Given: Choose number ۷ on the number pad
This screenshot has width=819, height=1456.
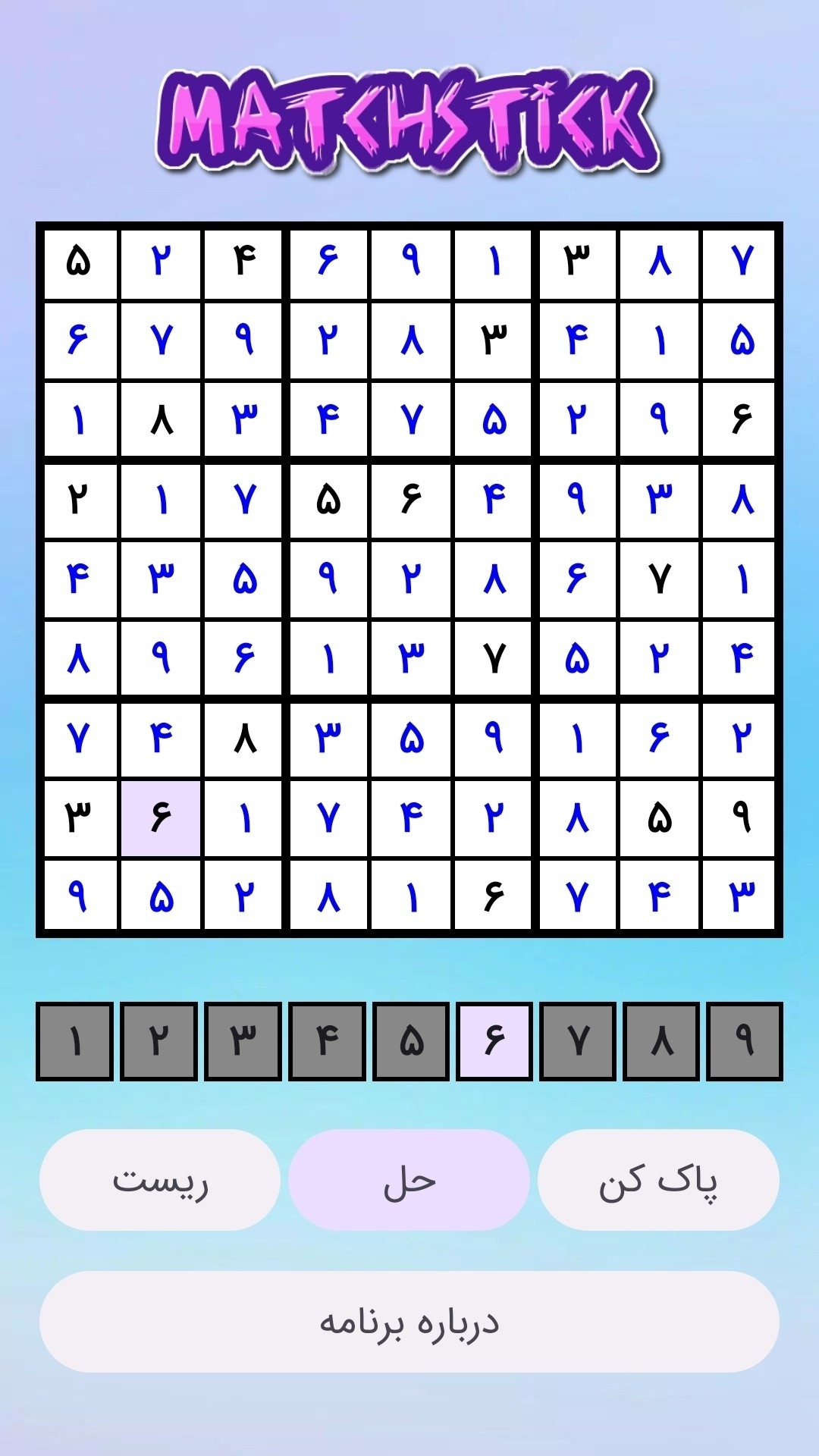Looking at the screenshot, I should tap(578, 1040).
